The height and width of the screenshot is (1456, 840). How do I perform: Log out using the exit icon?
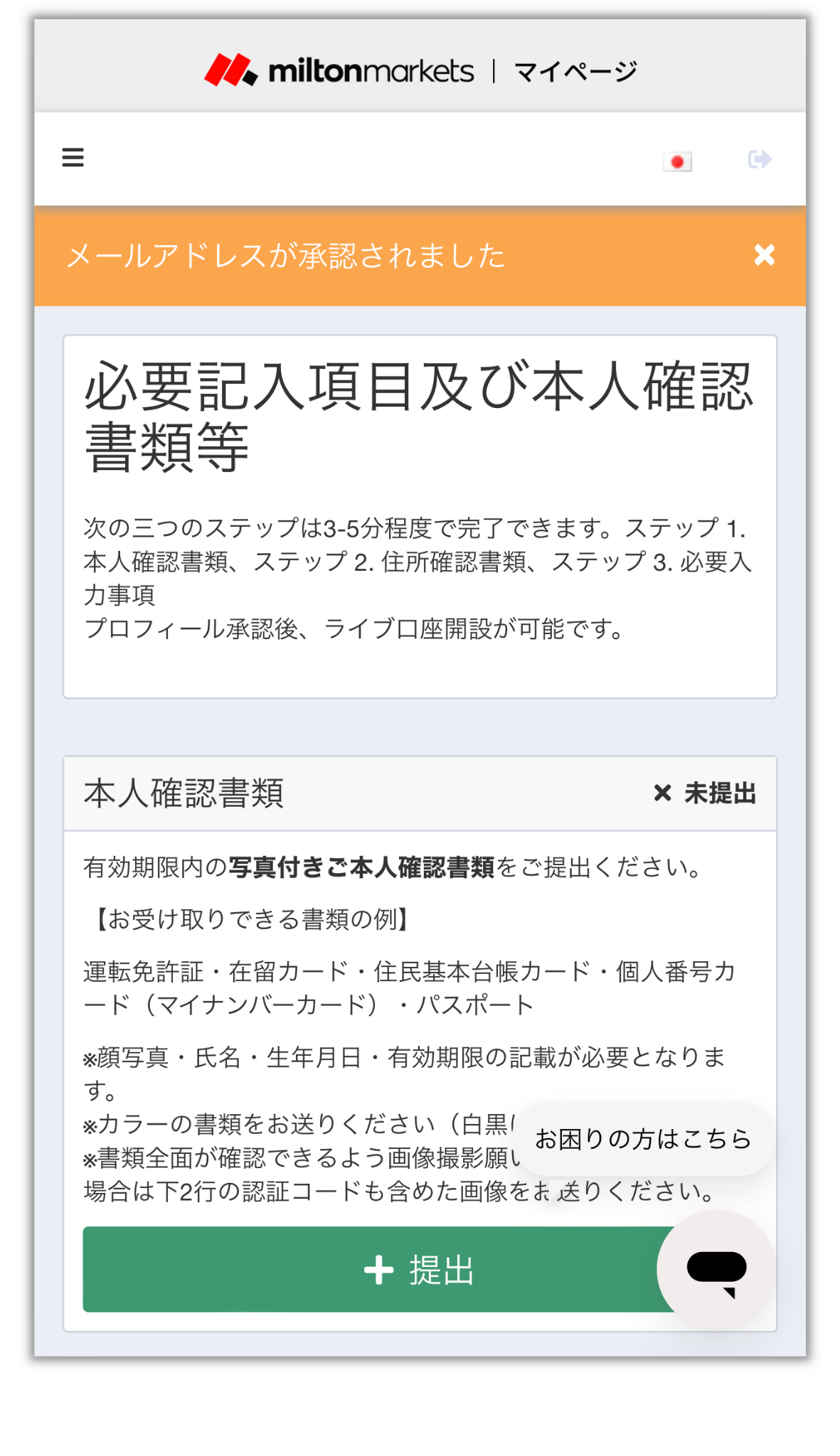pyautogui.click(x=759, y=159)
